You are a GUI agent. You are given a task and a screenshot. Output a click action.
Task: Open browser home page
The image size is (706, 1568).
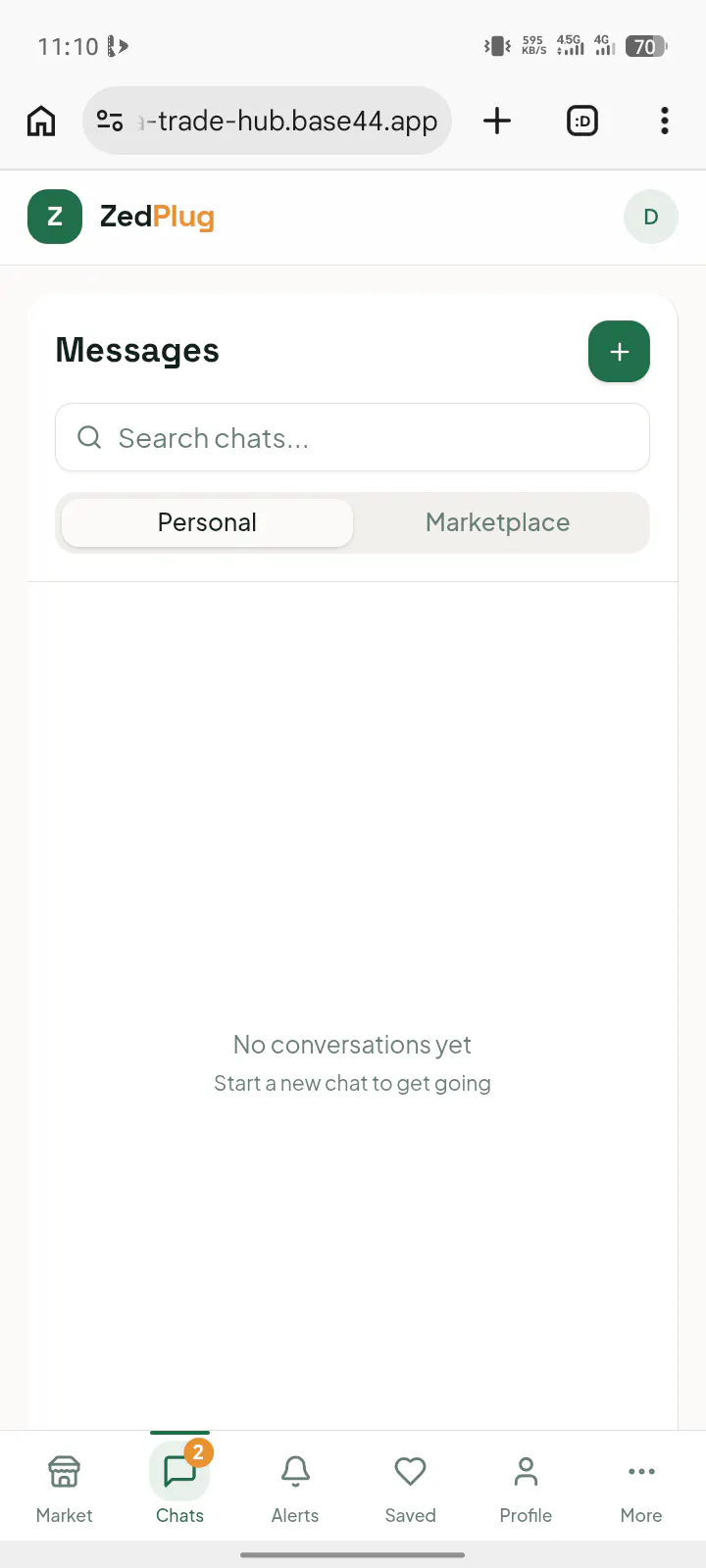coord(41,121)
